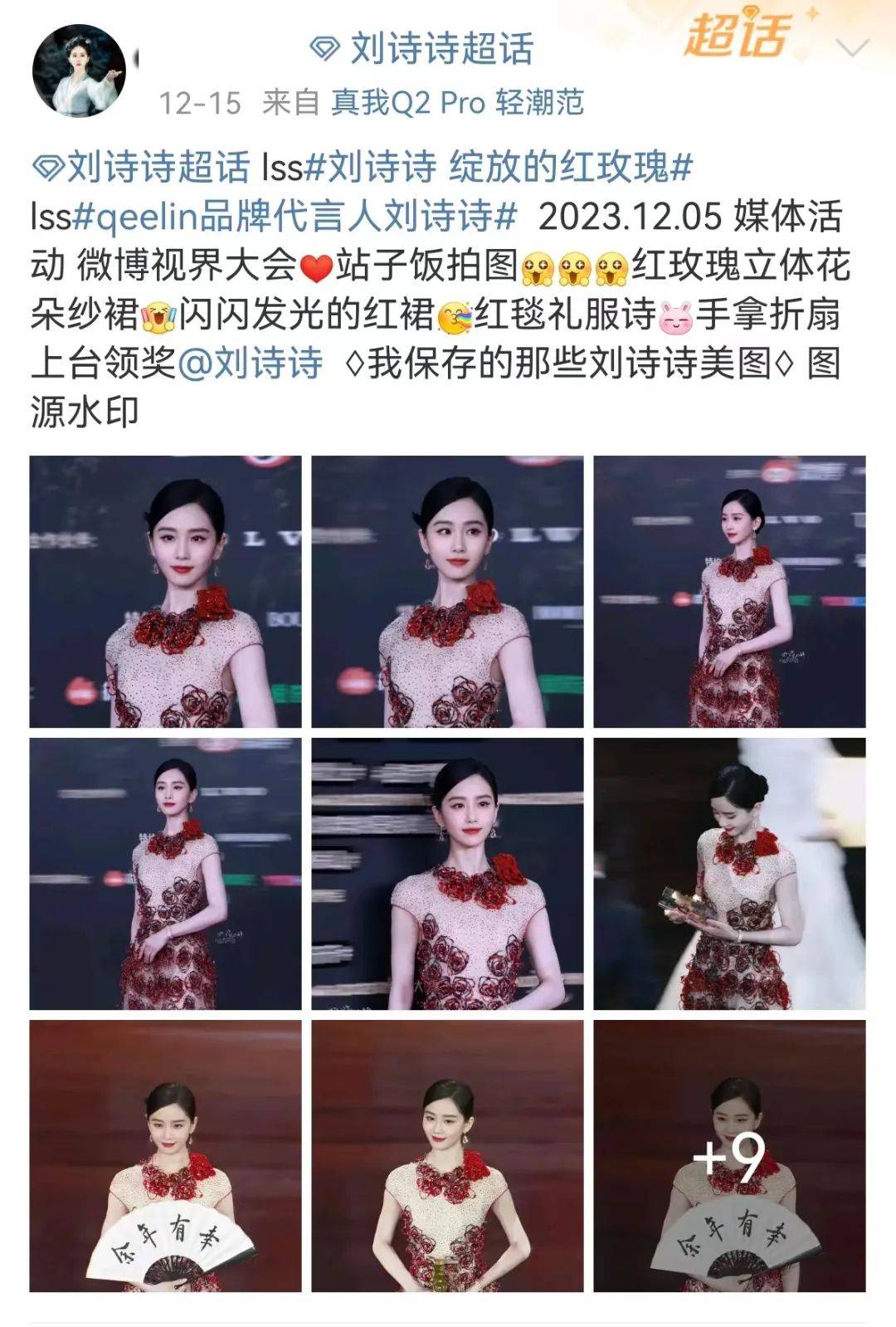Open the first photo of the middle row
896x1327 pixels.
click(165, 874)
